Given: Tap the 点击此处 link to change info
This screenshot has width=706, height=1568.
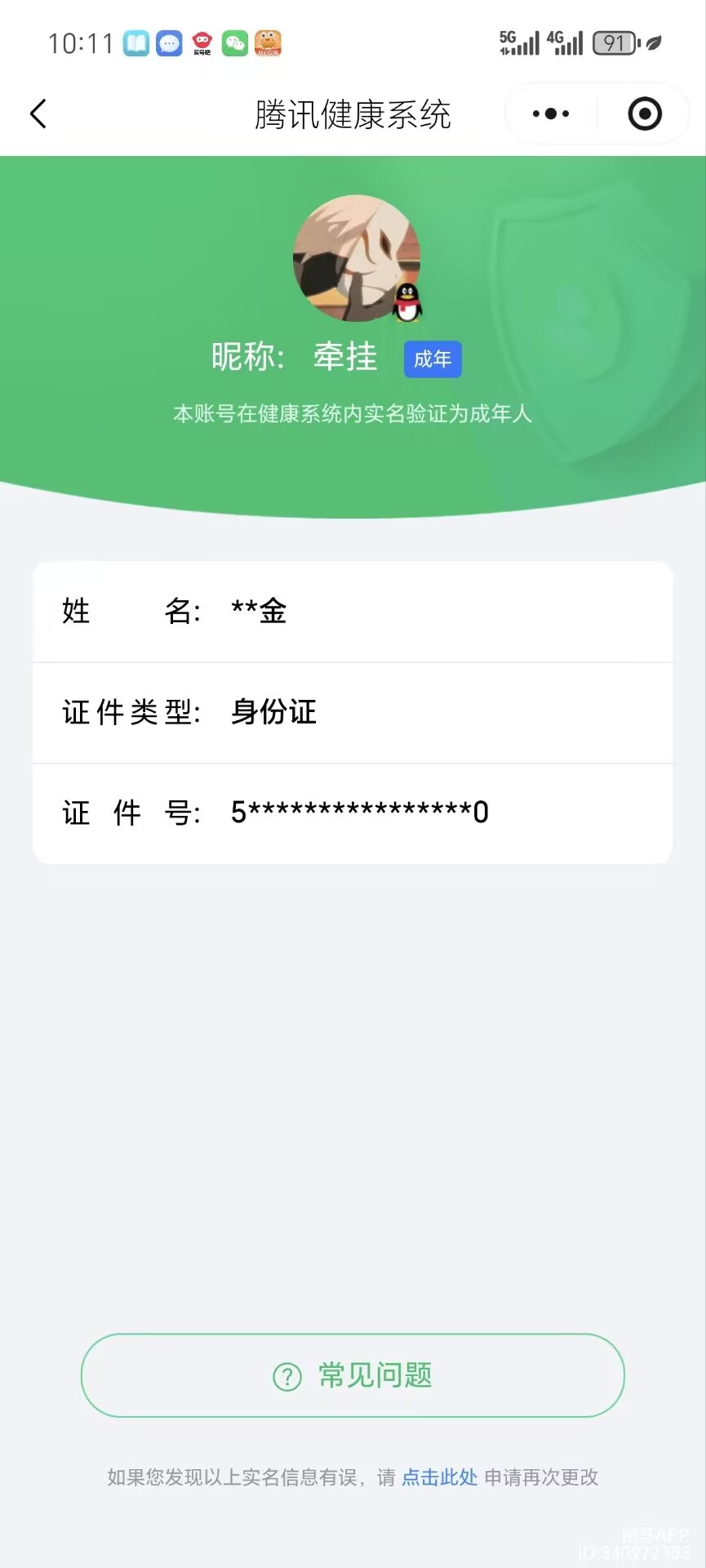Looking at the screenshot, I should 439,1477.
